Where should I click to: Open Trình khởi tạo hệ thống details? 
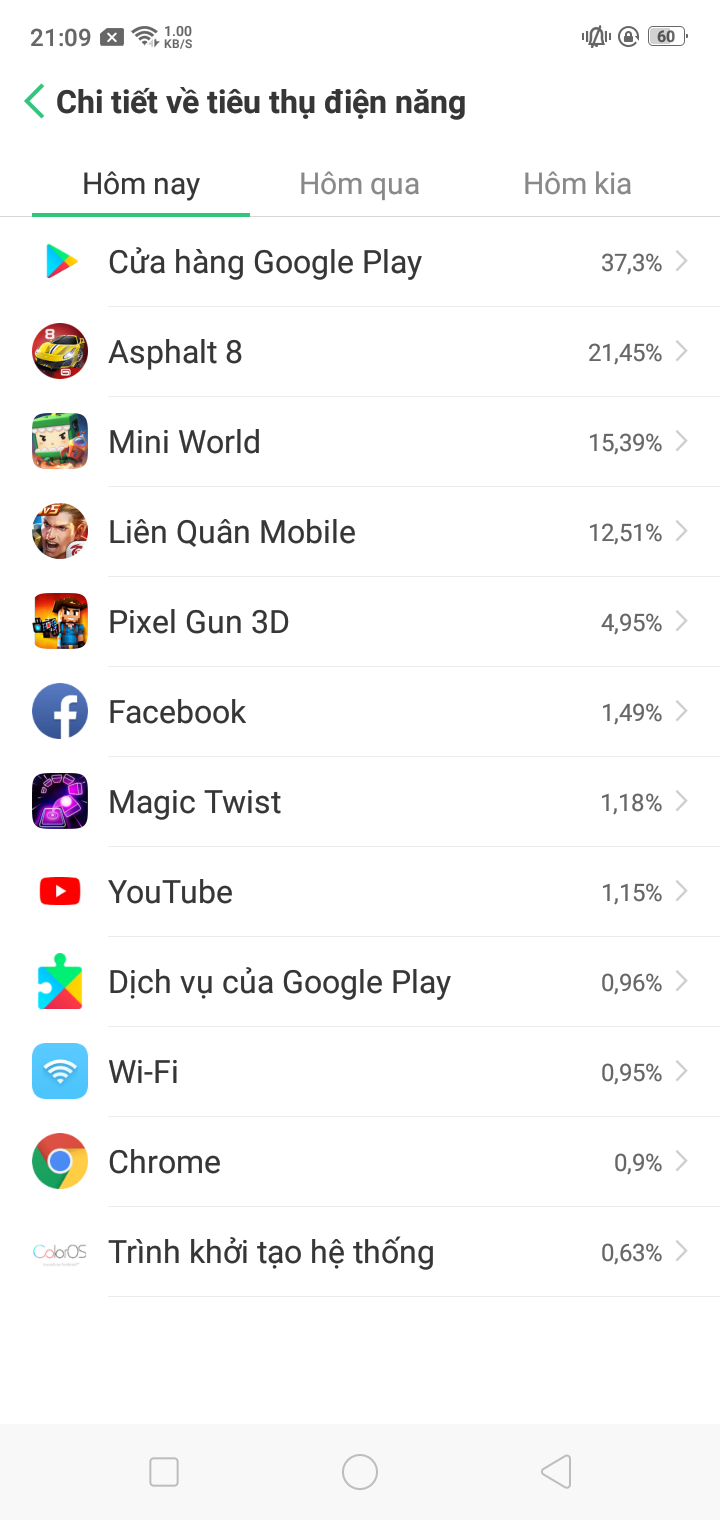[360, 1252]
